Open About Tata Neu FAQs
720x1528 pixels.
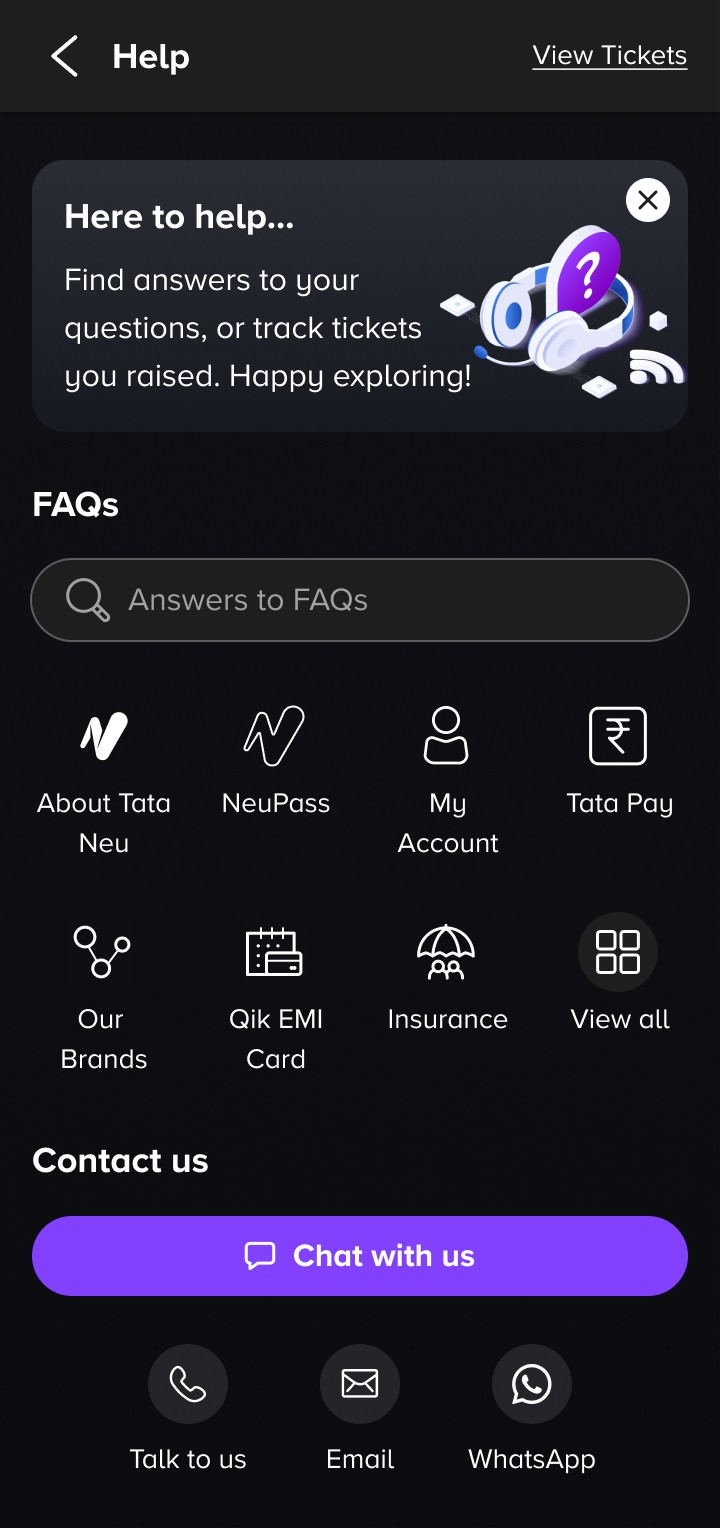(104, 780)
